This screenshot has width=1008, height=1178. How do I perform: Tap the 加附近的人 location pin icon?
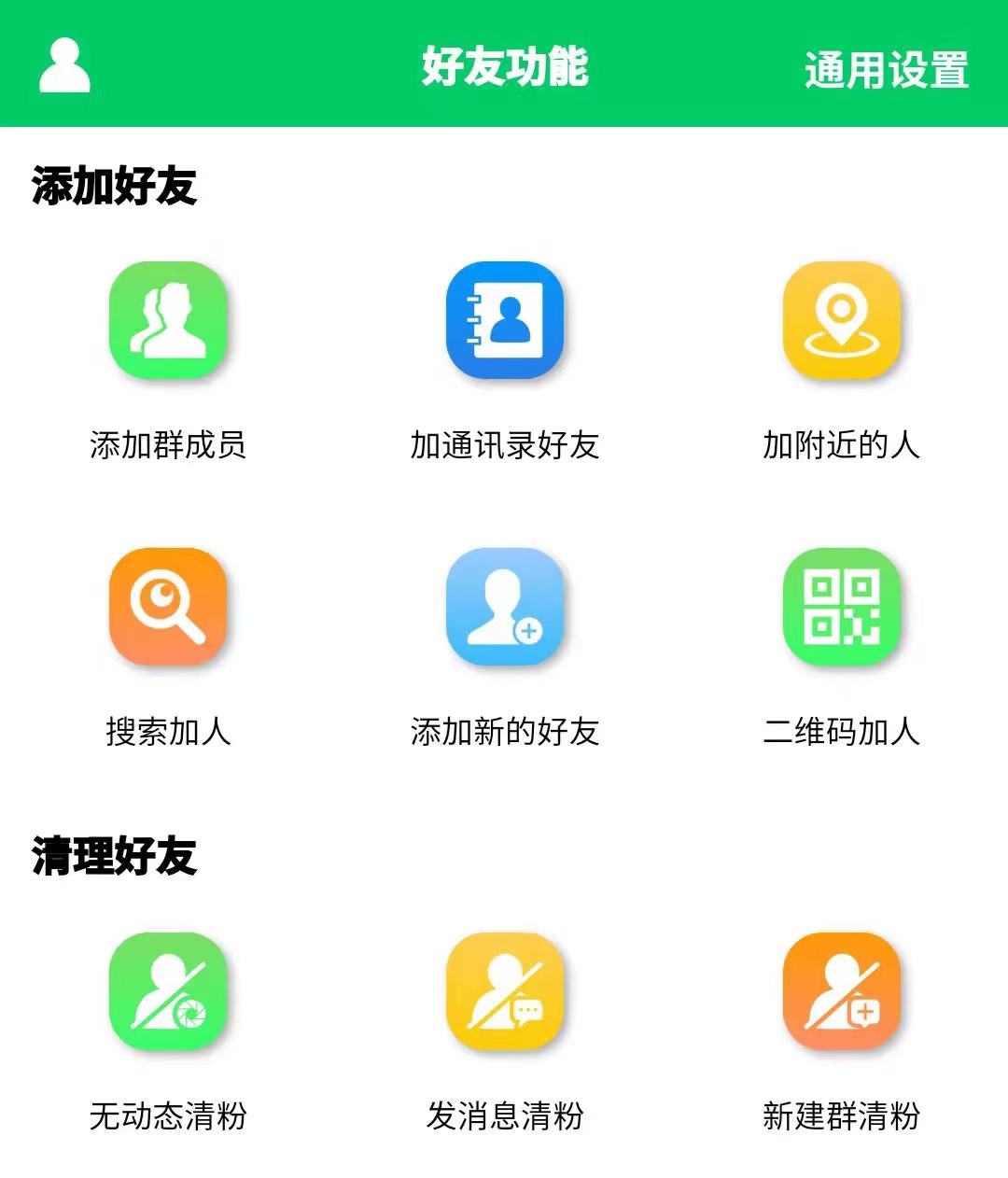842,322
